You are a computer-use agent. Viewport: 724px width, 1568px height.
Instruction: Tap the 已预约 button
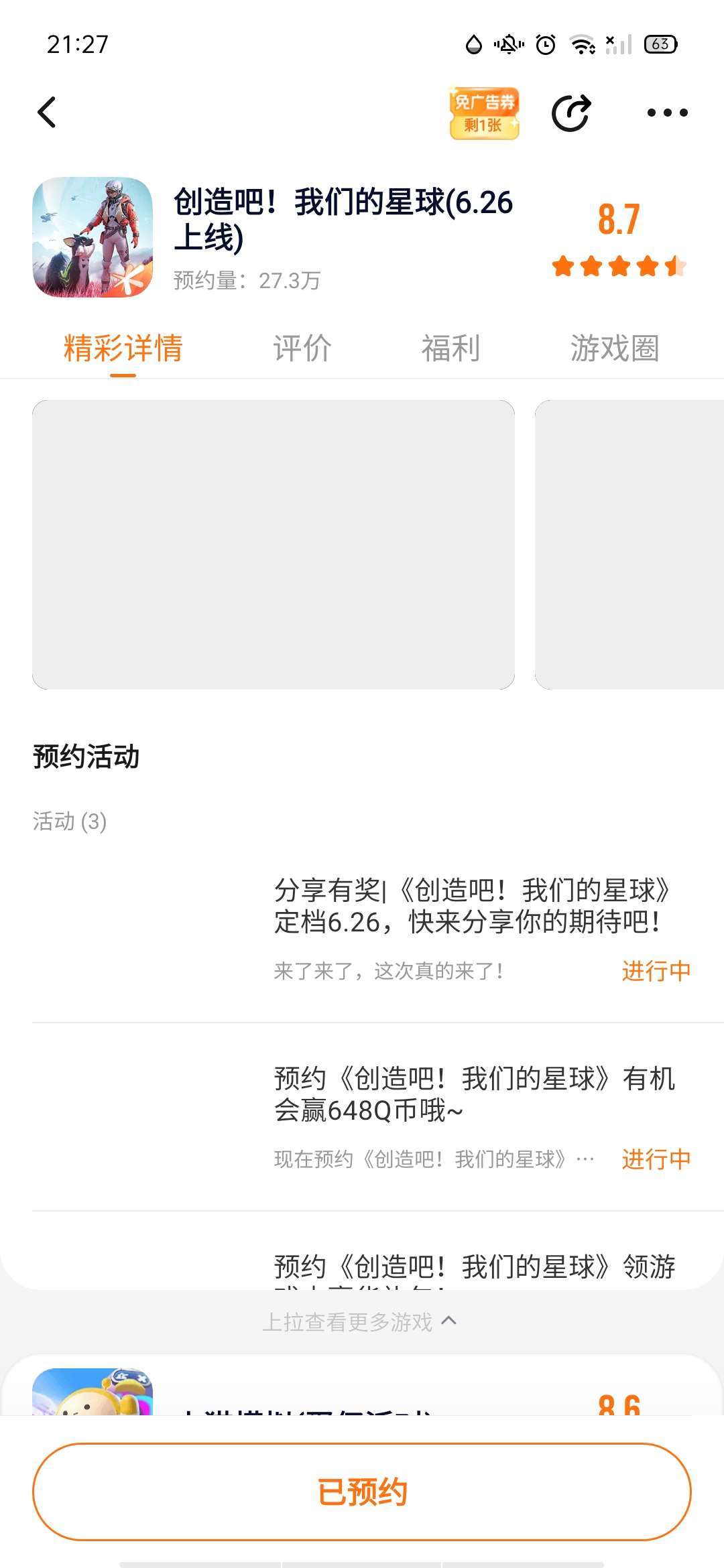pyautogui.click(x=362, y=1492)
